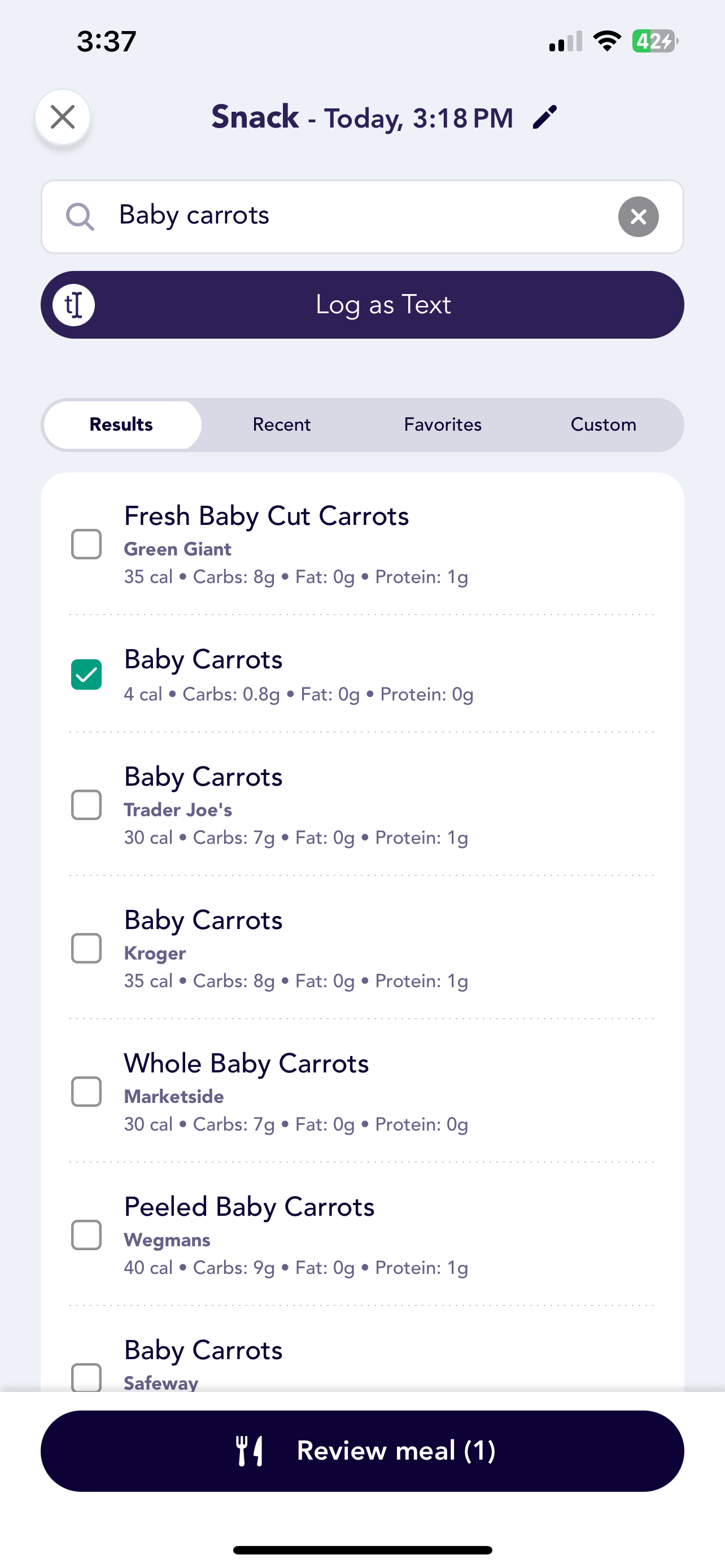Open the Custom tab

(x=603, y=424)
